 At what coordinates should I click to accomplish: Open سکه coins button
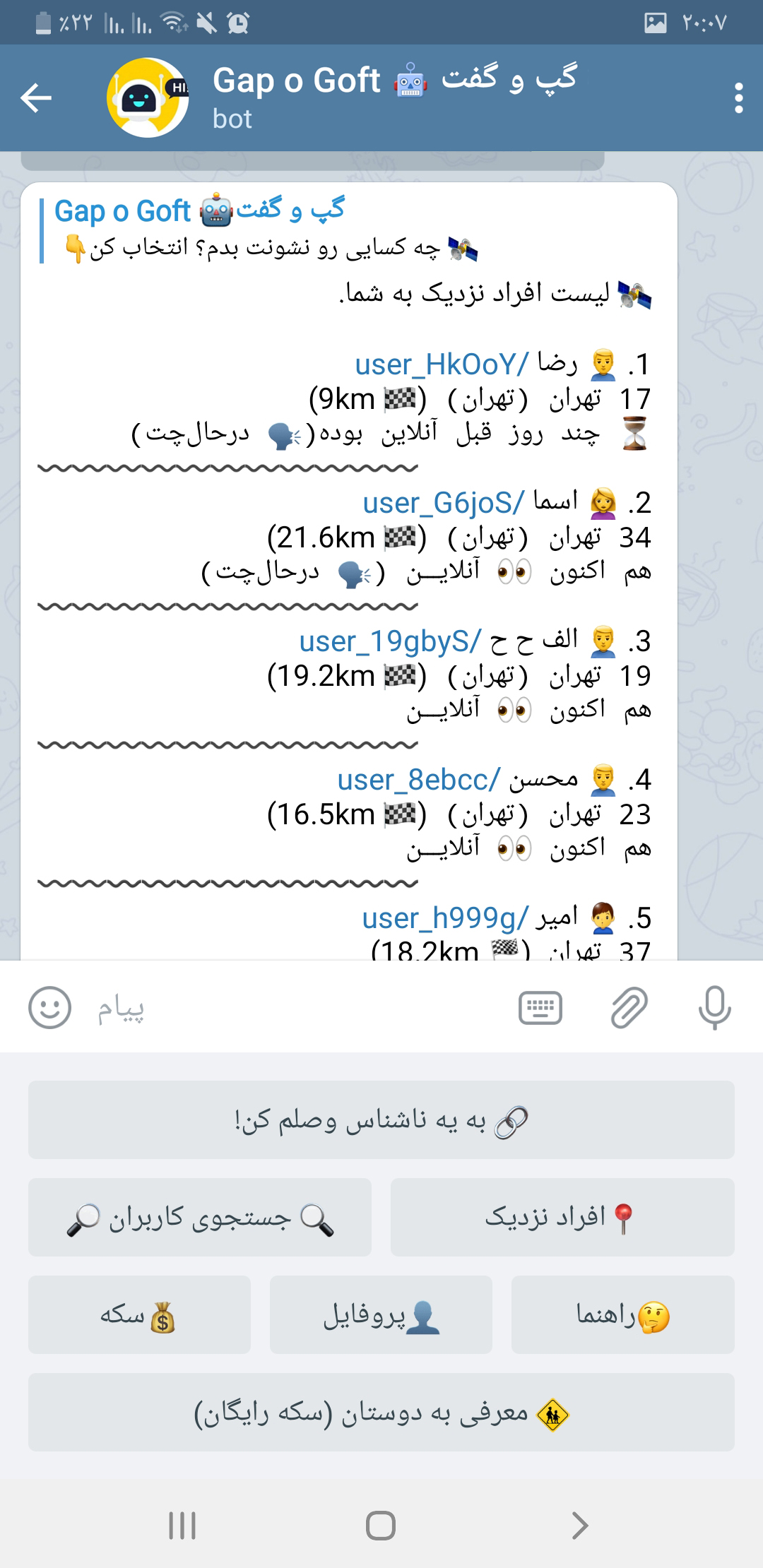pos(139,1315)
